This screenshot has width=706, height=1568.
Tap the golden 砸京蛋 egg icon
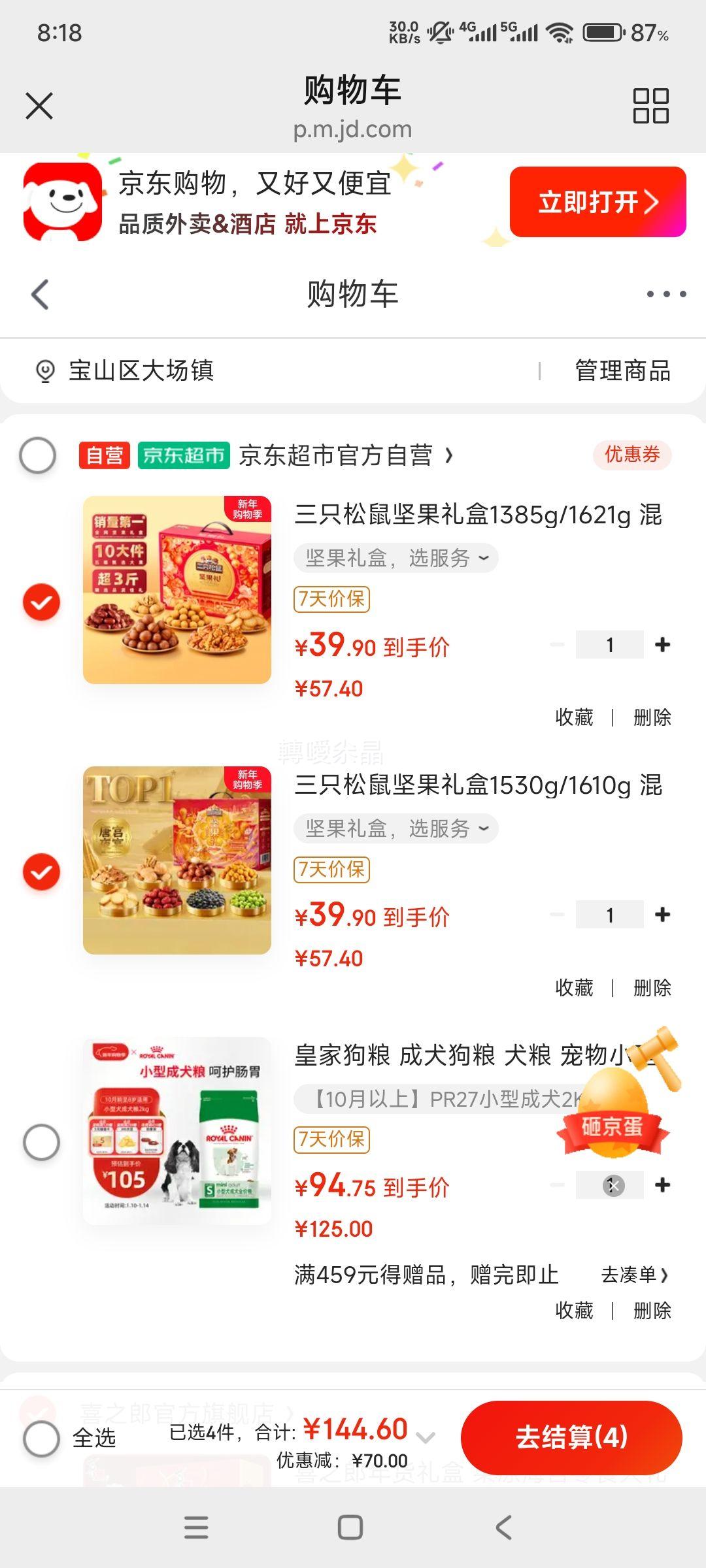click(x=611, y=1110)
